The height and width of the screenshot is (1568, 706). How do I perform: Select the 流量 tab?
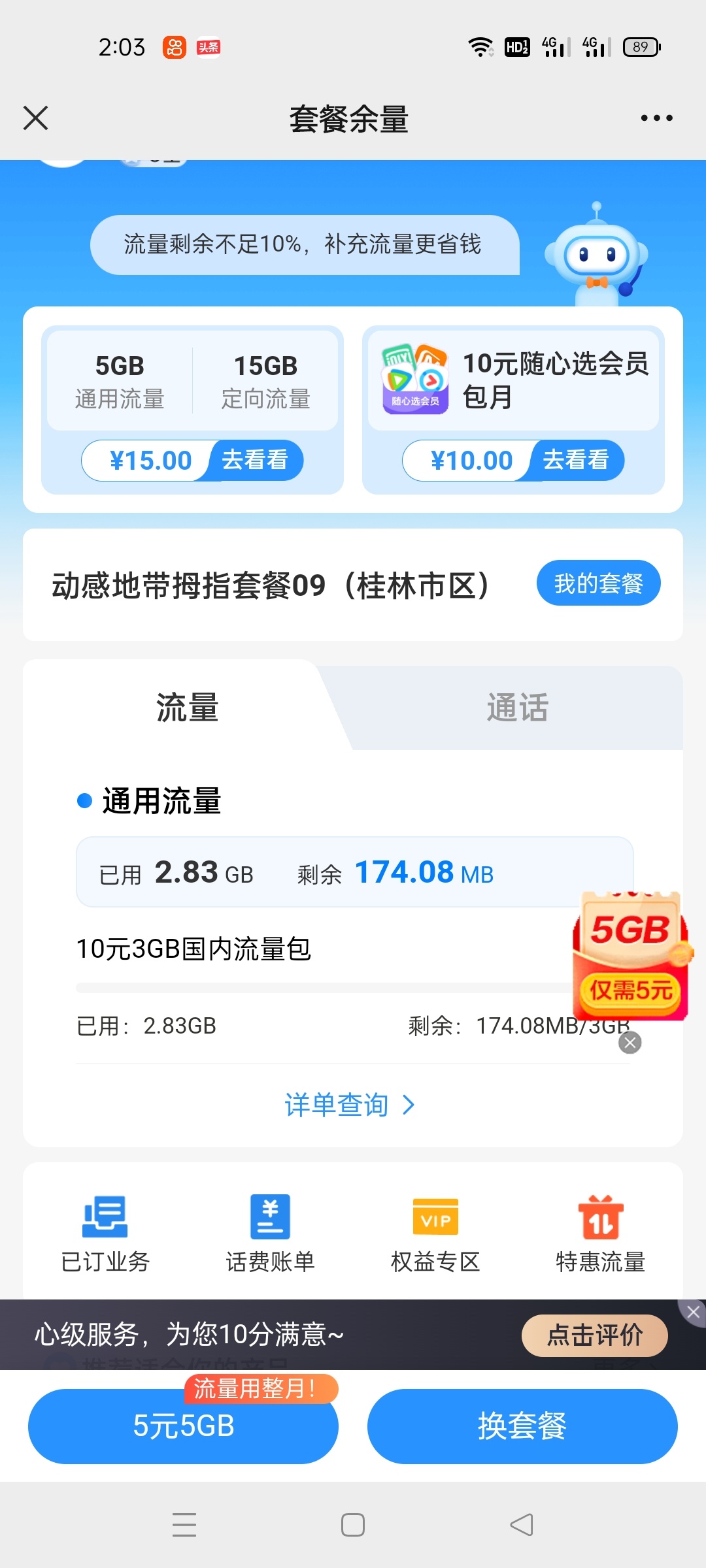tap(187, 708)
